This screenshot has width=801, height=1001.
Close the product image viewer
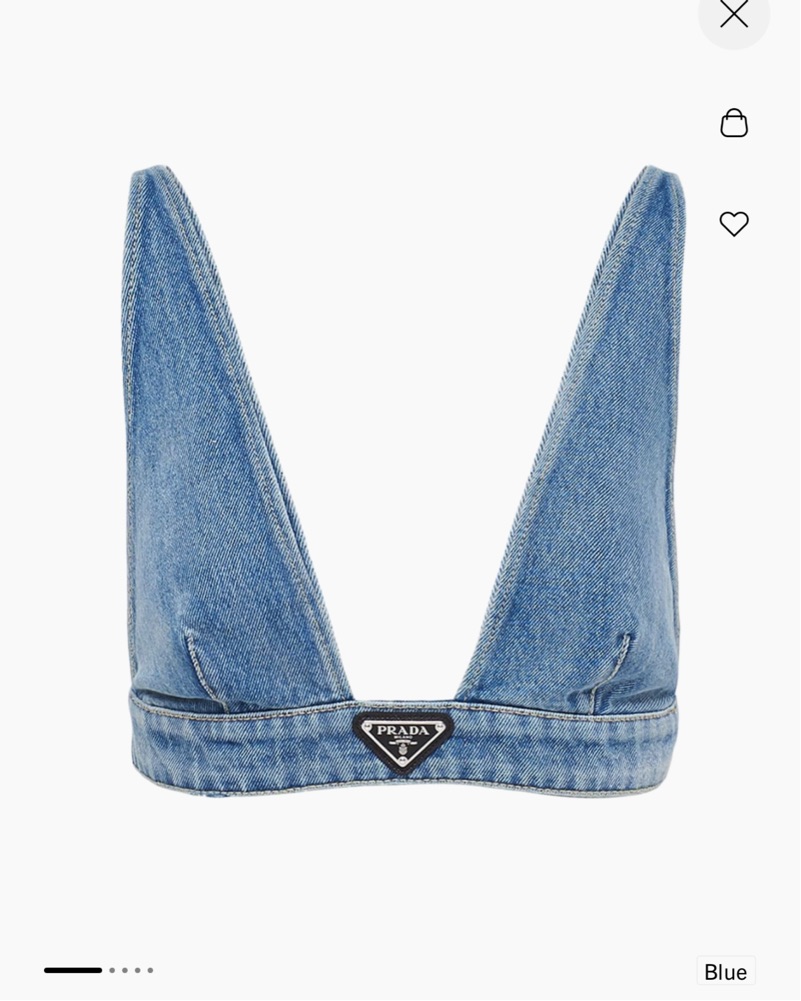pyautogui.click(x=734, y=15)
